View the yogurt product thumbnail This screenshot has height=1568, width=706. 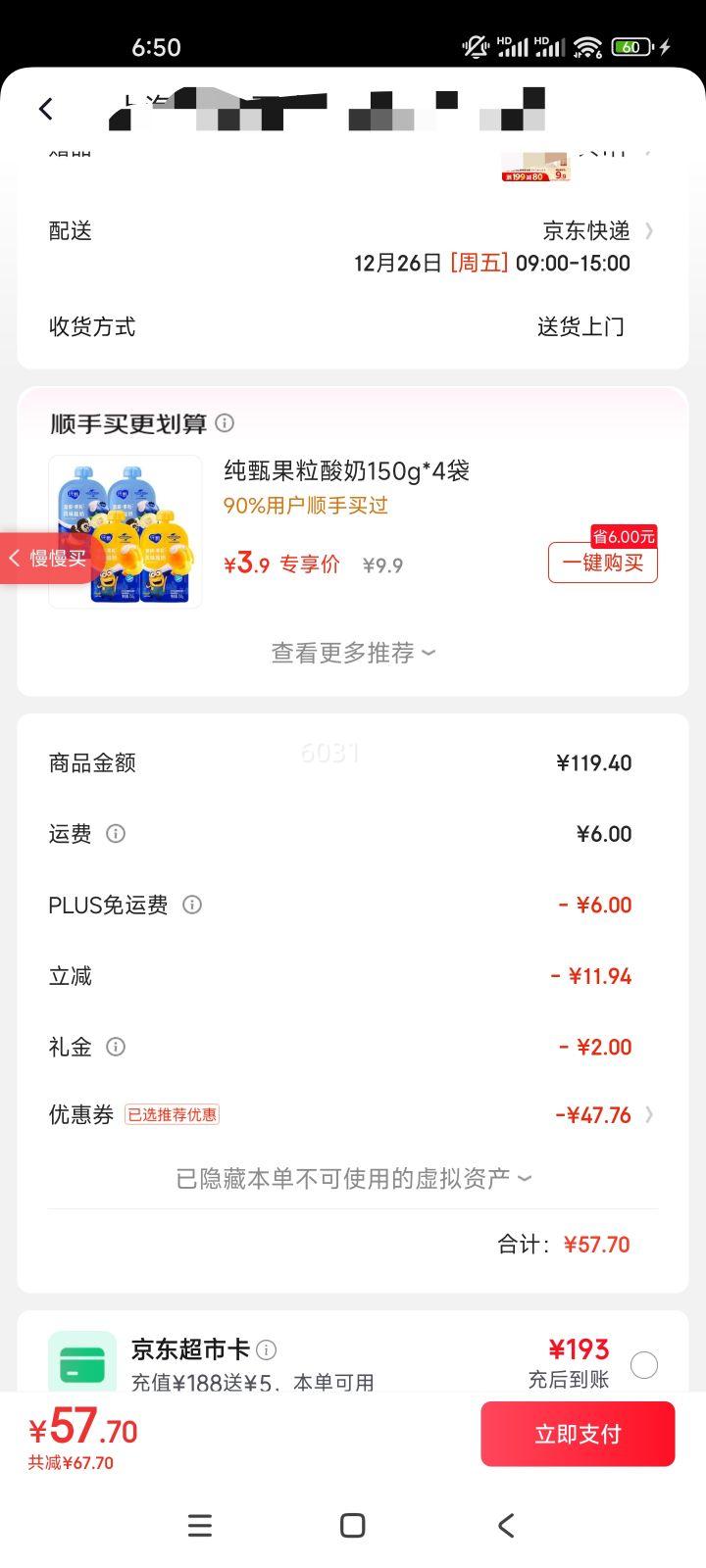tap(126, 530)
